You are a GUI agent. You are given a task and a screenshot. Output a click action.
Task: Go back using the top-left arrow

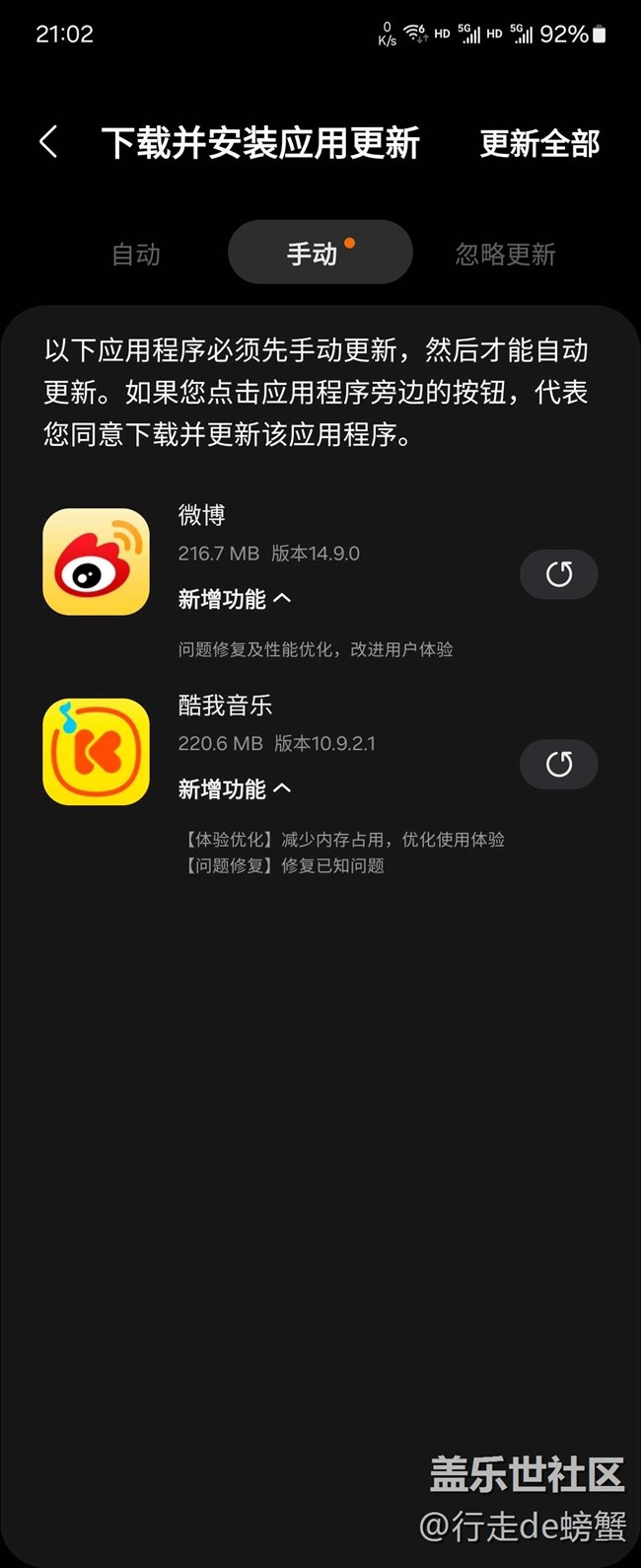tap(48, 142)
